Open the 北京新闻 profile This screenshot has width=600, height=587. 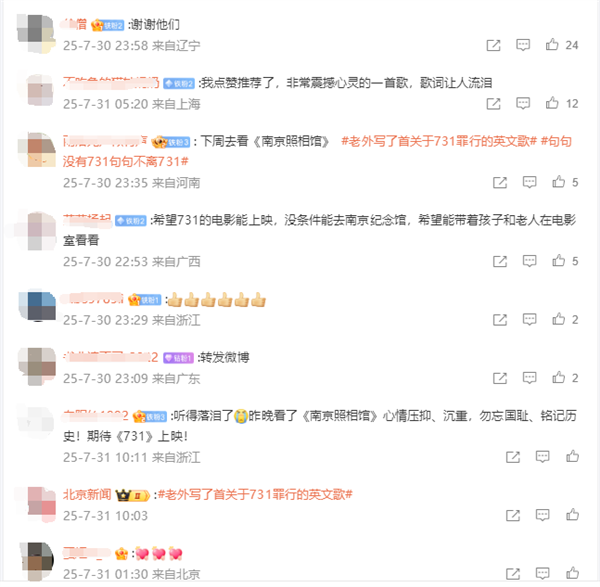coord(86,495)
